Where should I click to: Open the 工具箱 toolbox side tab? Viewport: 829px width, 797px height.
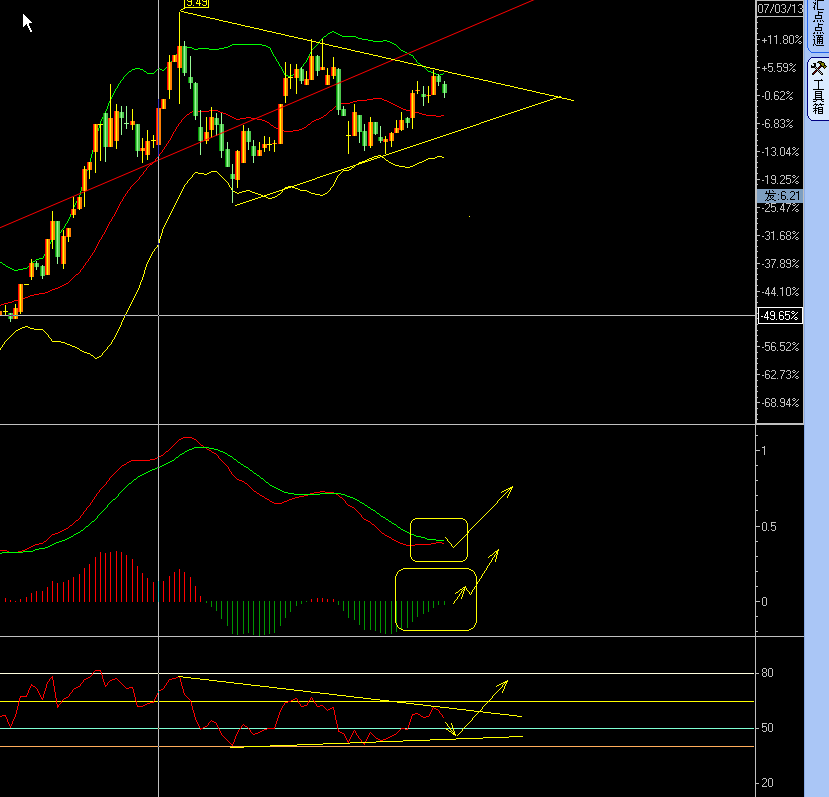(817, 90)
